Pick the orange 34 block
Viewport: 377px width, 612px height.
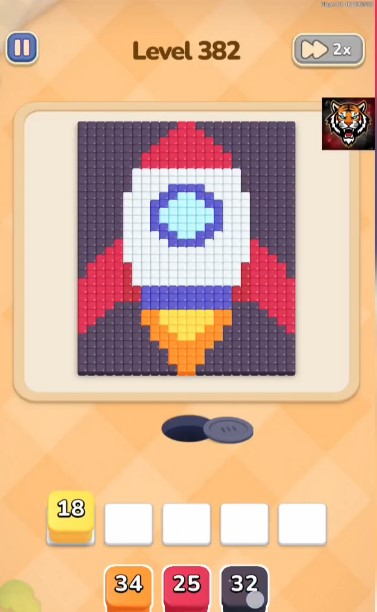[128, 588]
